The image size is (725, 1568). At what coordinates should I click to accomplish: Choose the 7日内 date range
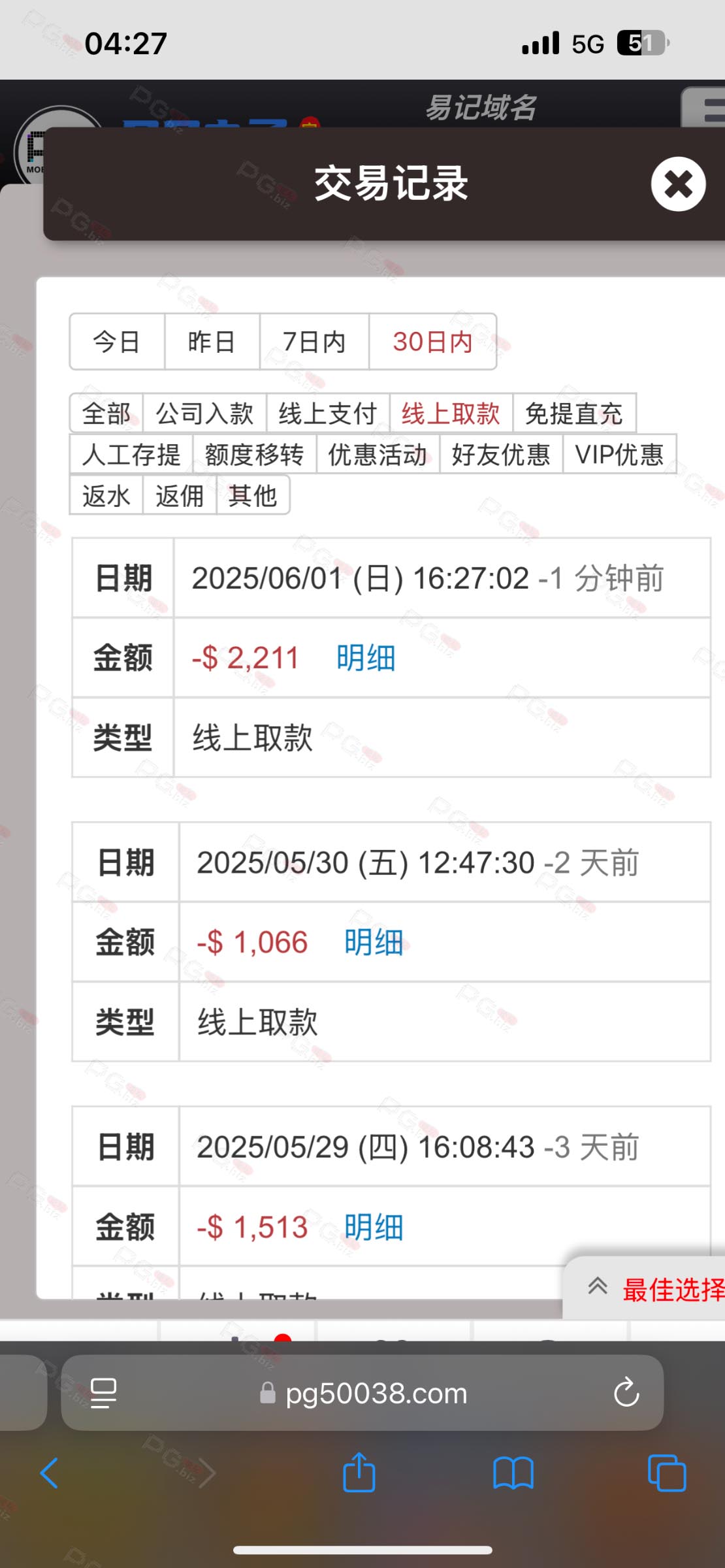click(x=314, y=342)
